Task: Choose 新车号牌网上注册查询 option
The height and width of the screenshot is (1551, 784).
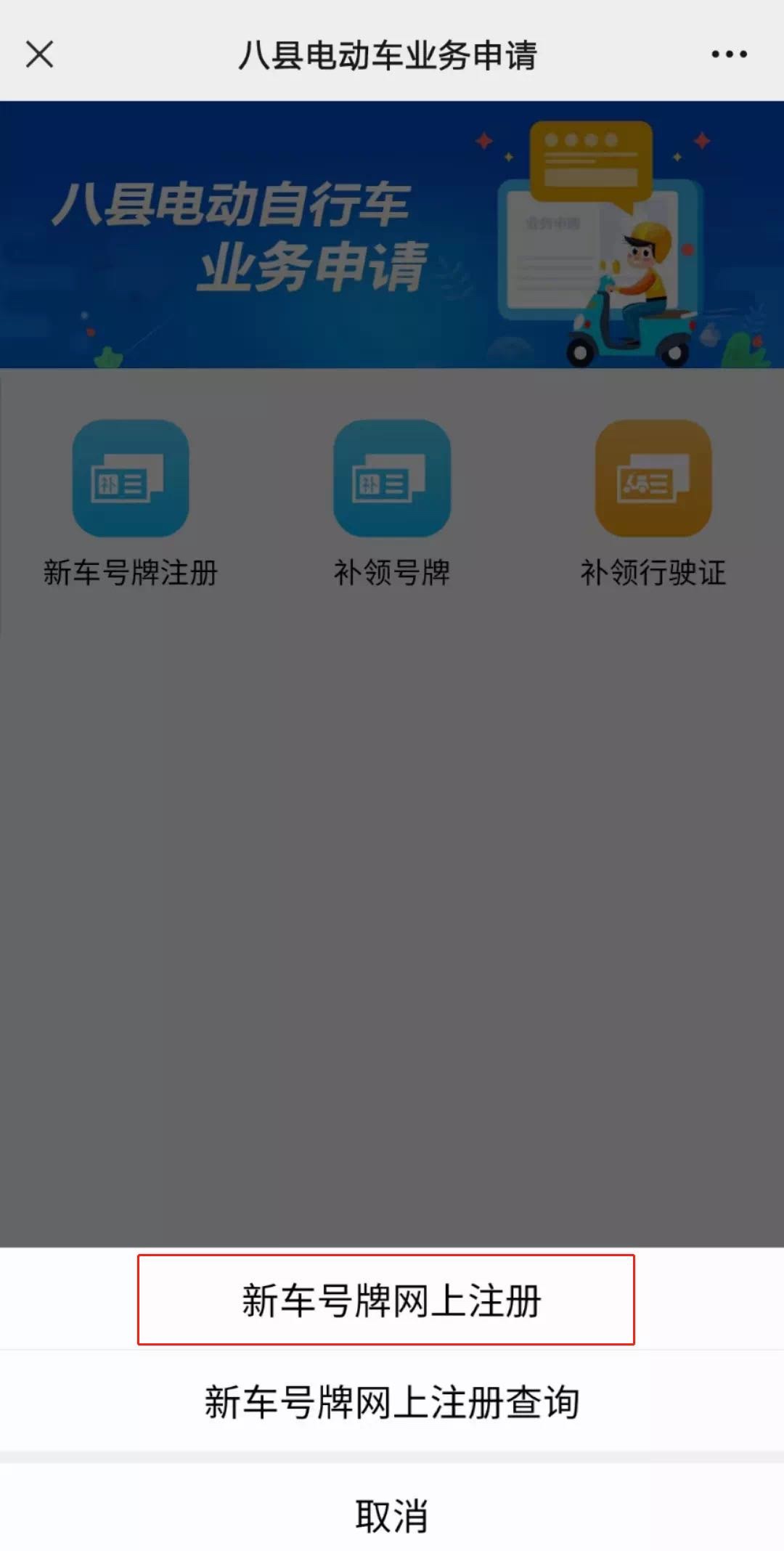Action: click(x=392, y=1402)
